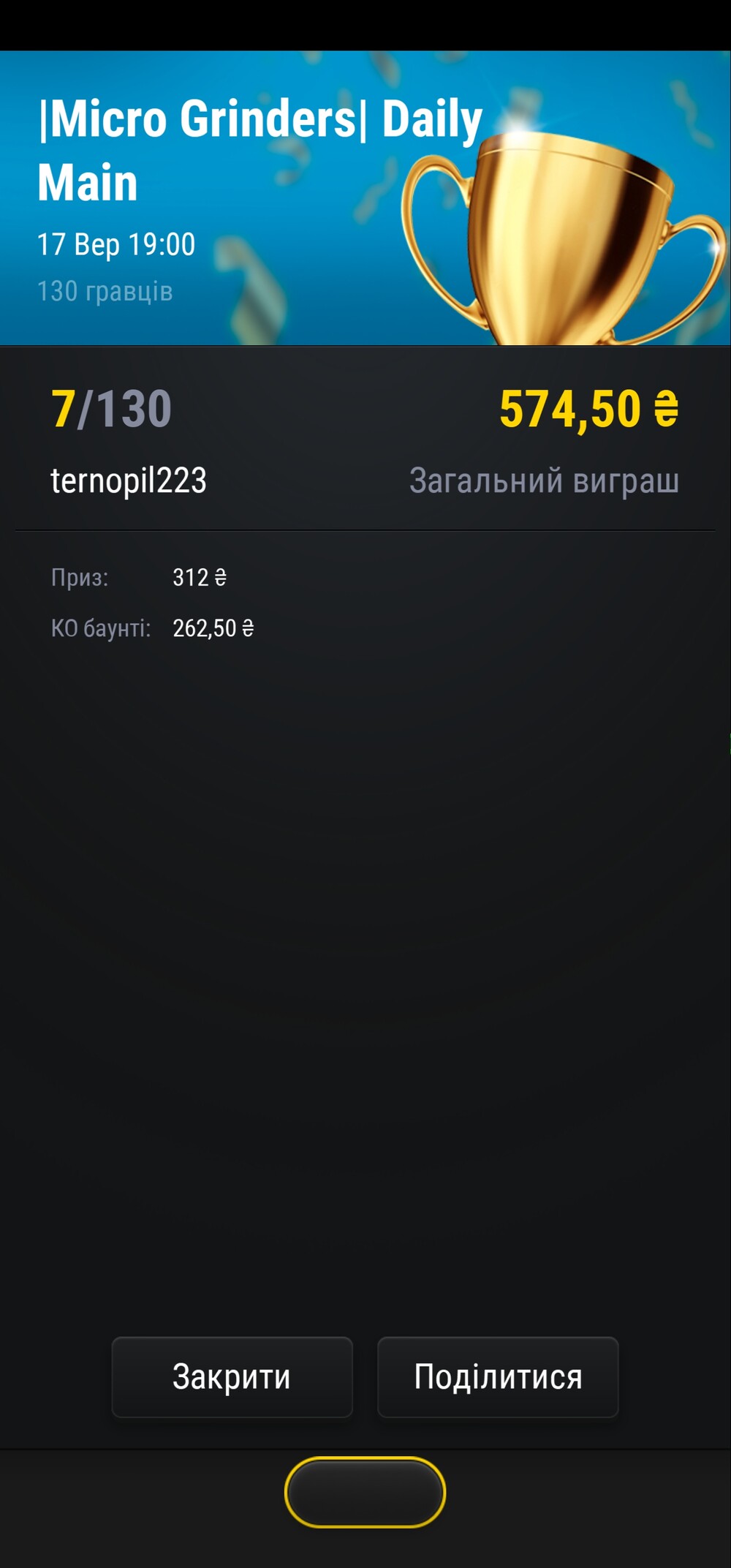Tap the Закрити button
The width and height of the screenshot is (731, 1568).
tap(232, 1377)
